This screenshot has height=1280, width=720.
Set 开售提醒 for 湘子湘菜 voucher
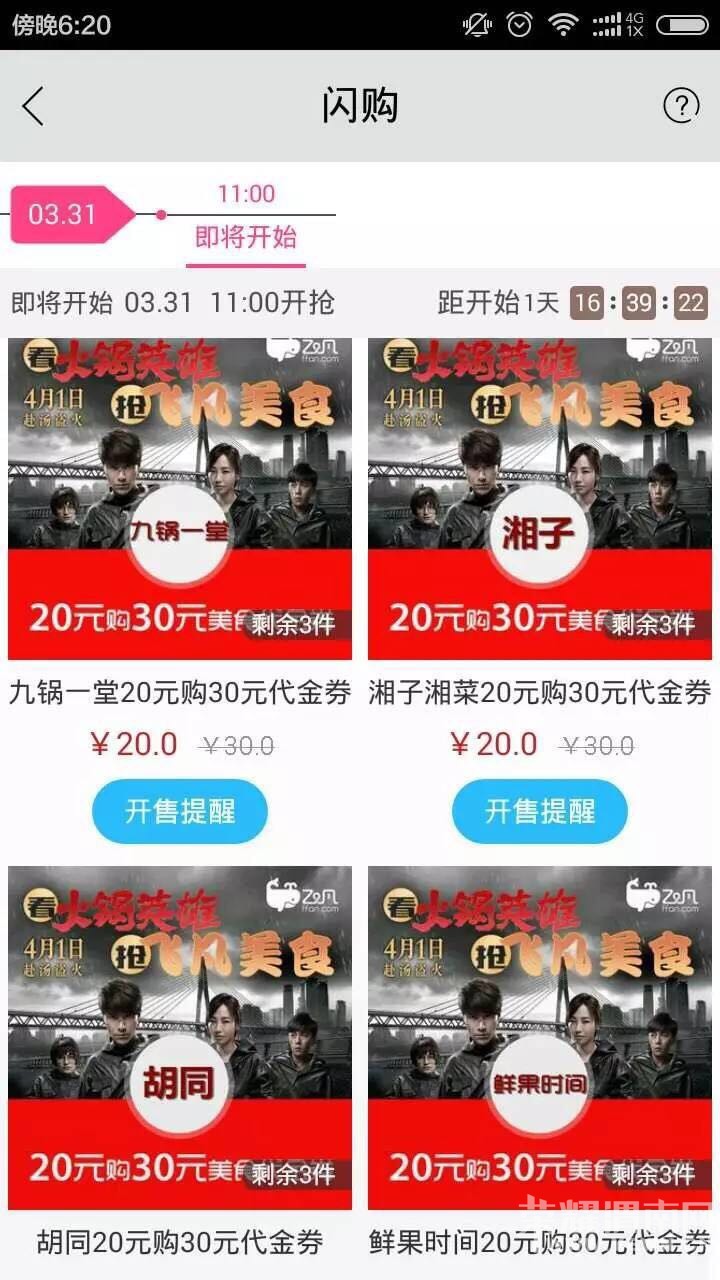pyautogui.click(x=540, y=811)
